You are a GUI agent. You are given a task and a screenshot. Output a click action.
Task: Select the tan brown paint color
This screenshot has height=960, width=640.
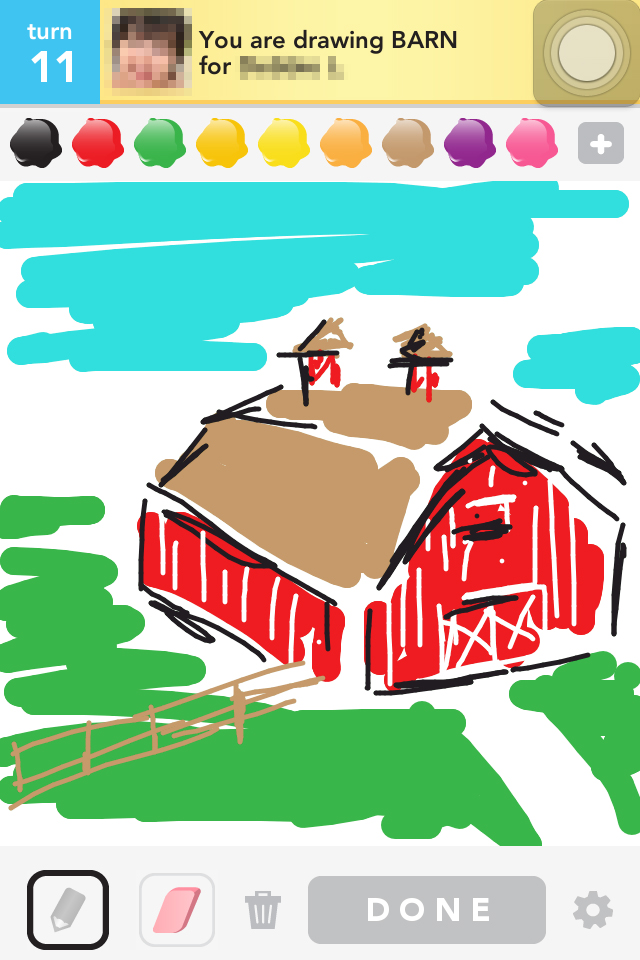407,143
